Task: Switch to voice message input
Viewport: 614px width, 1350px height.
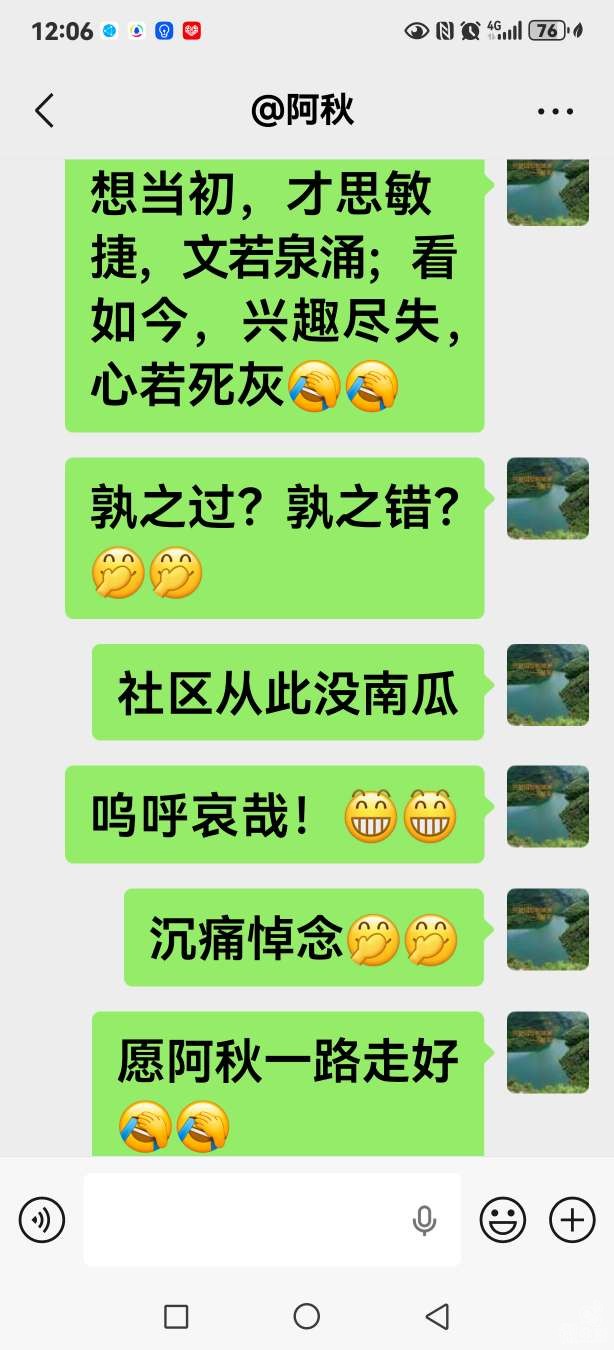Action: coord(42,1220)
